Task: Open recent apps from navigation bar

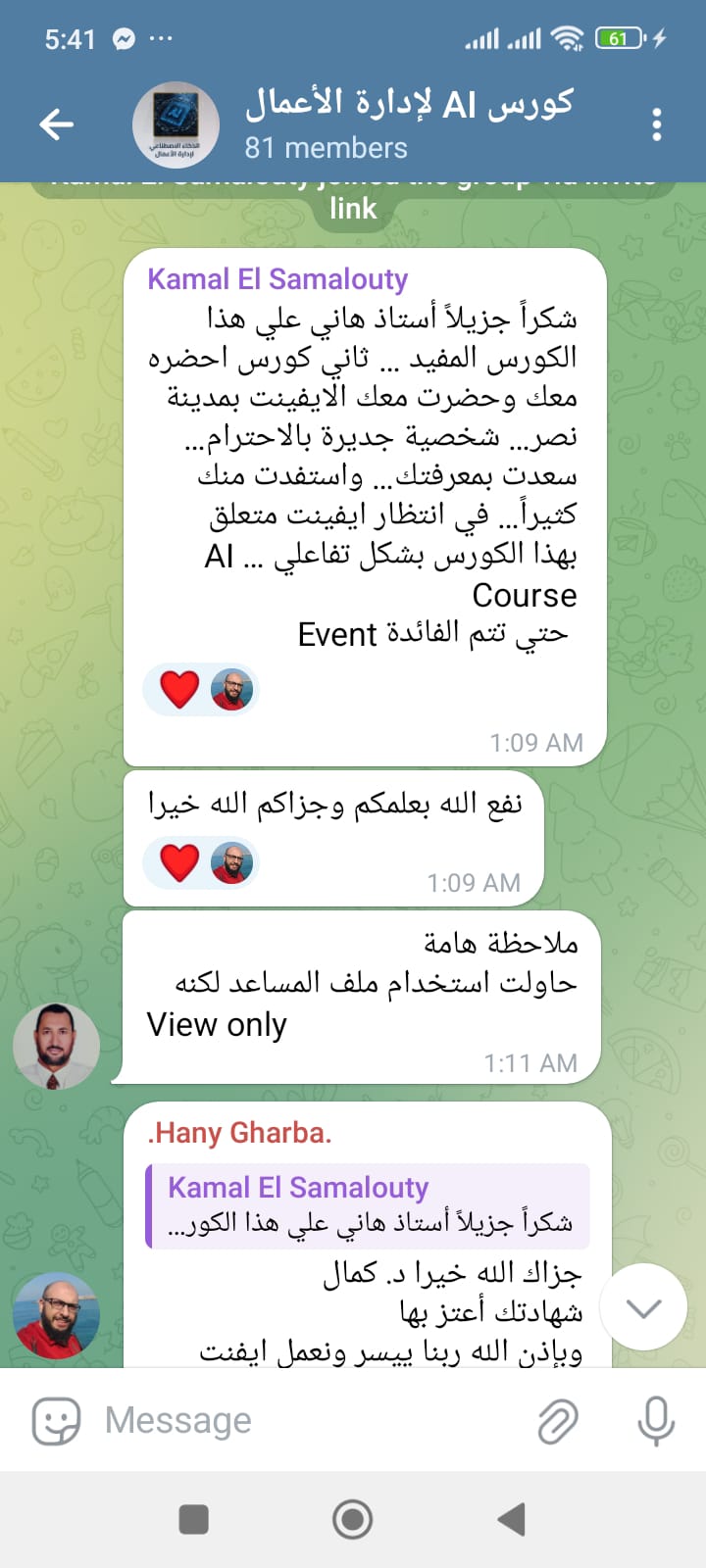Action: pos(194,1520)
